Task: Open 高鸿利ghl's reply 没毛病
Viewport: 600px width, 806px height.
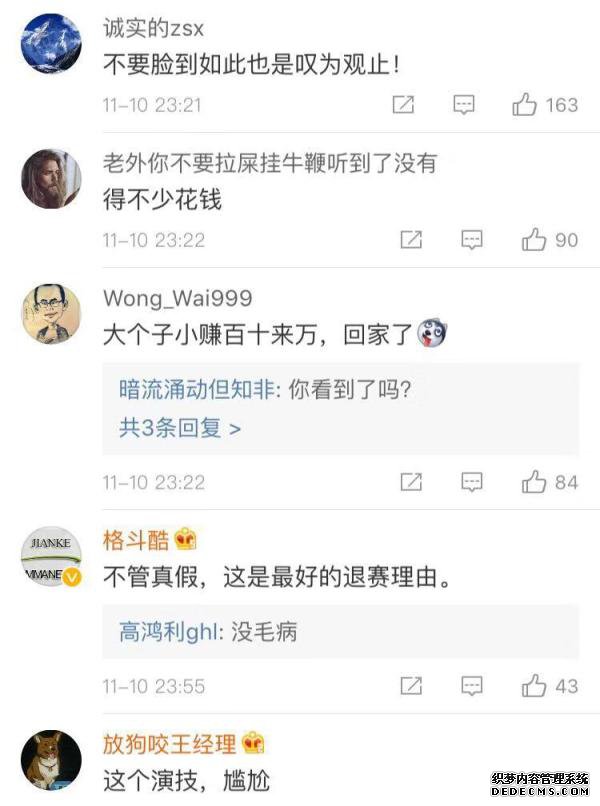Action: pos(208,632)
